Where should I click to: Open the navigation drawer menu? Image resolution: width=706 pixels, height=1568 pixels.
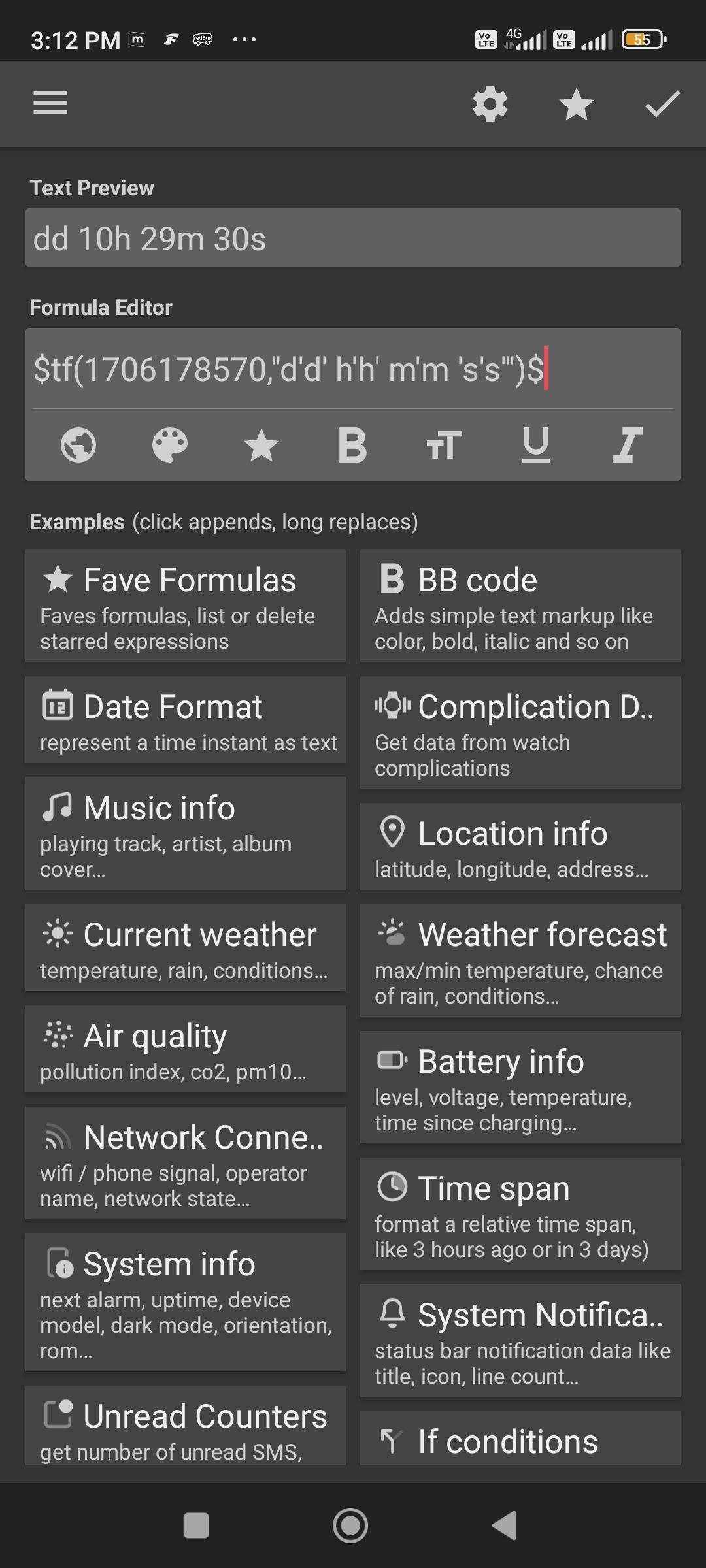[x=50, y=104]
